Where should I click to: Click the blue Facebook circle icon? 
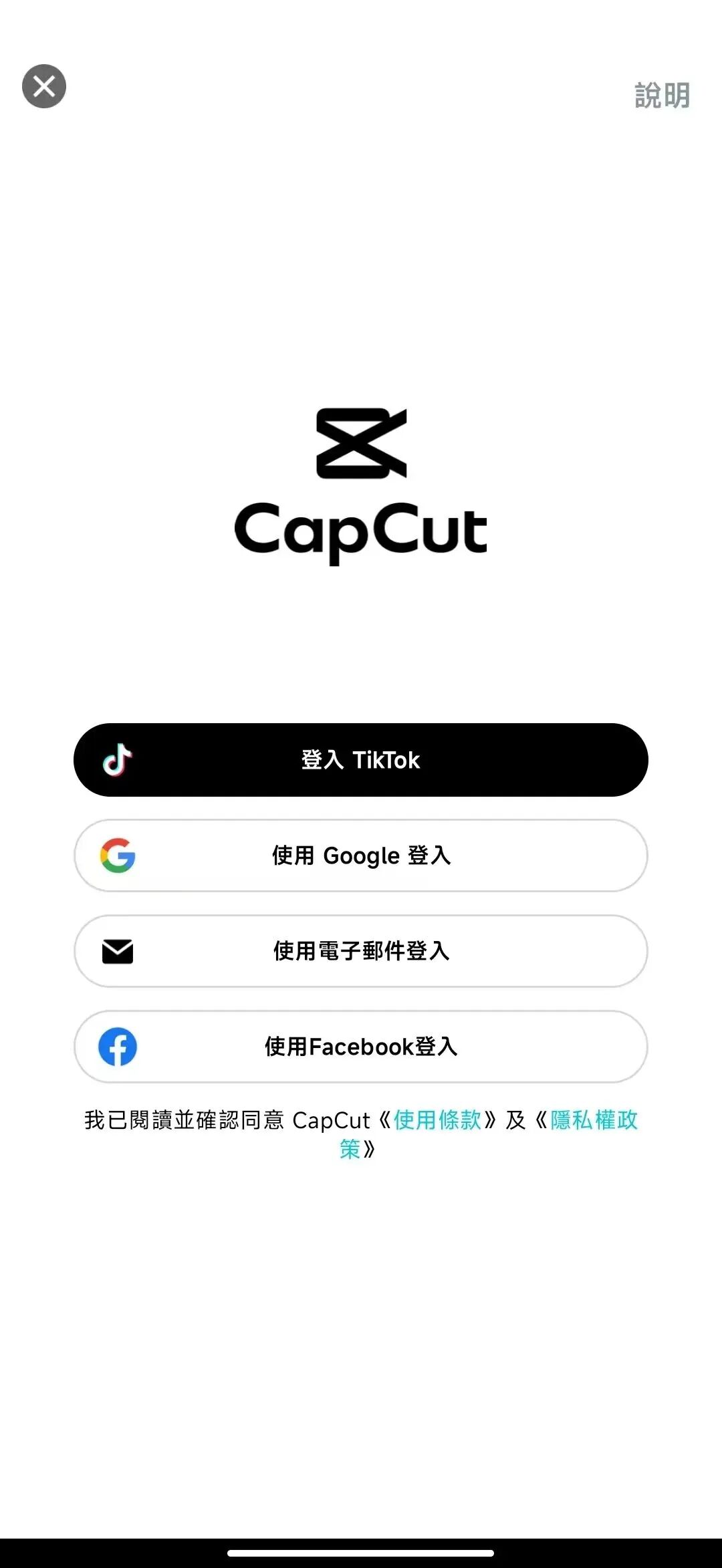pyautogui.click(x=119, y=1047)
